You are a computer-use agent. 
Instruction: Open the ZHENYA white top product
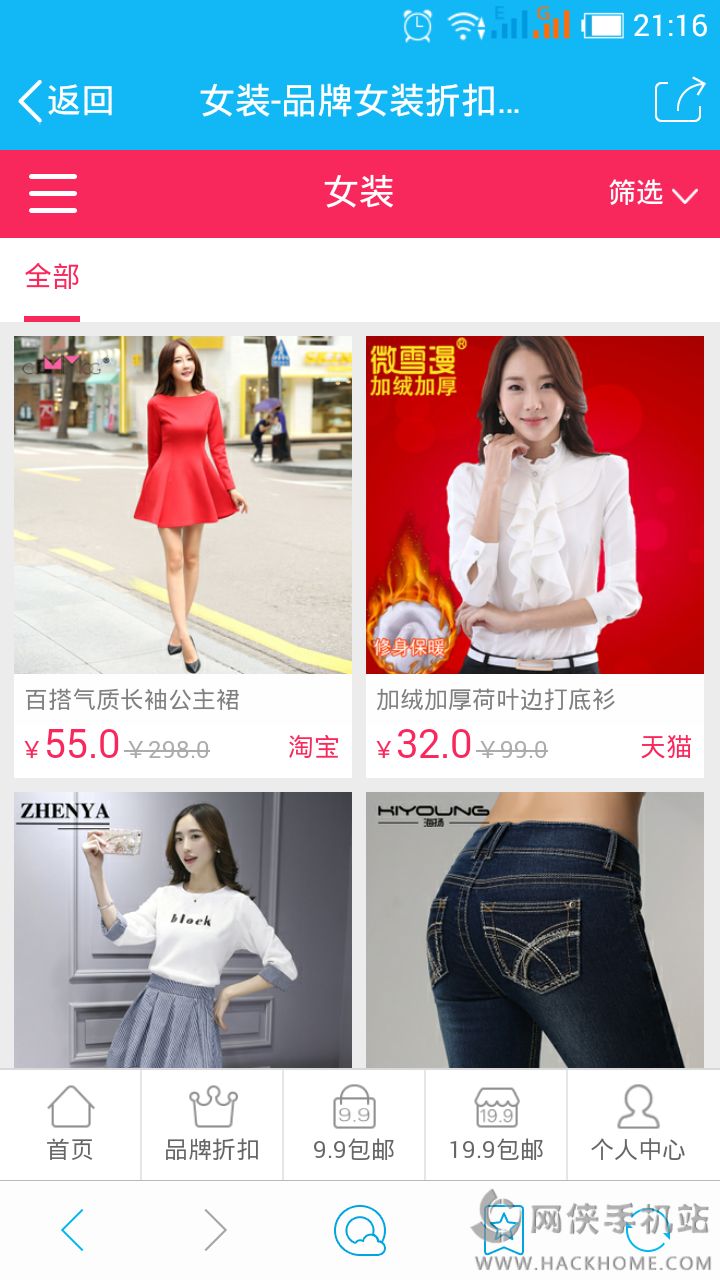[x=183, y=930]
